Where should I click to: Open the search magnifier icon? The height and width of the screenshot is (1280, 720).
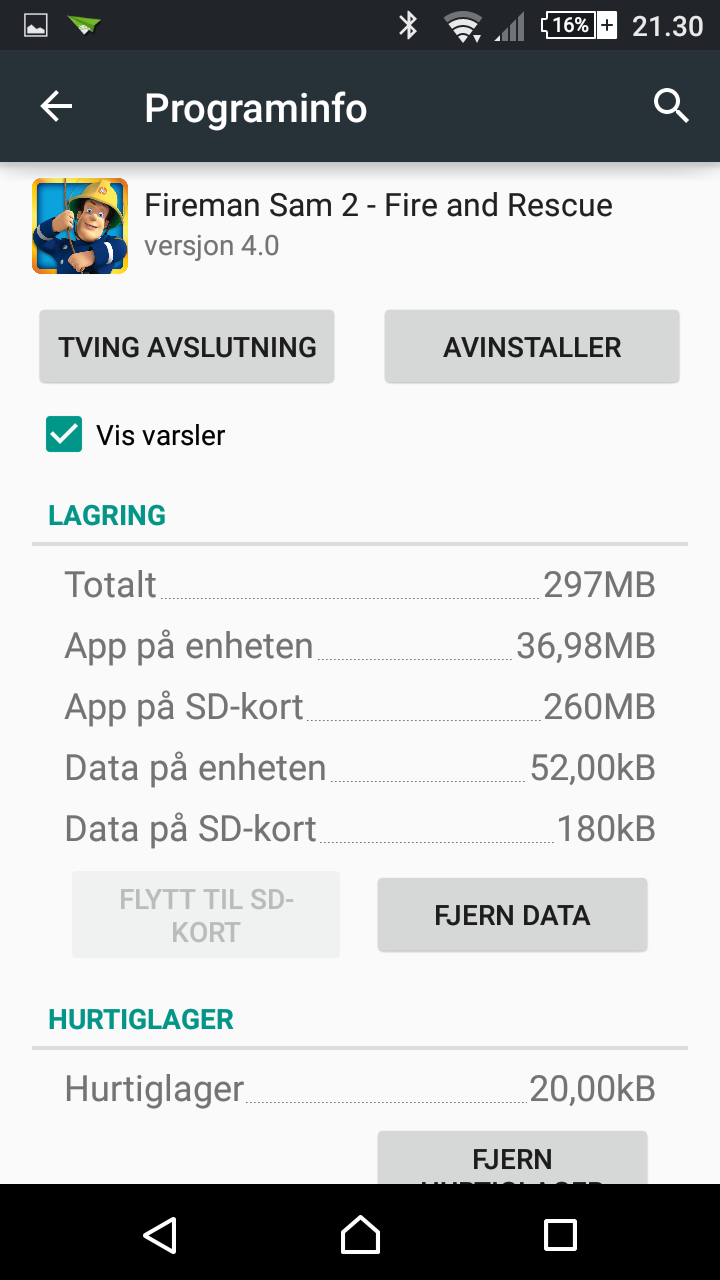coord(671,105)
